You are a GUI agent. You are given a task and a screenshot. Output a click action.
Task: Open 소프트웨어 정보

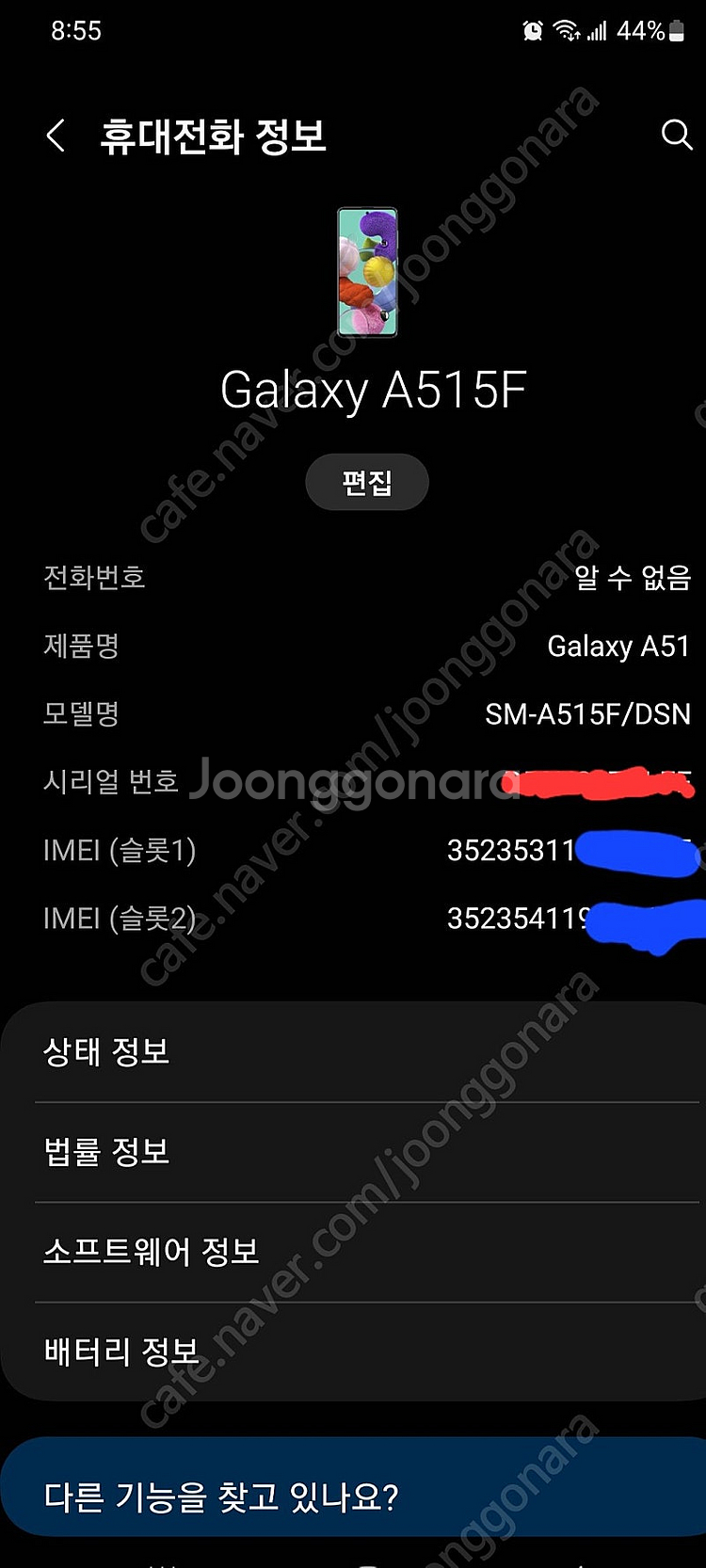(x=353, y=1252)
